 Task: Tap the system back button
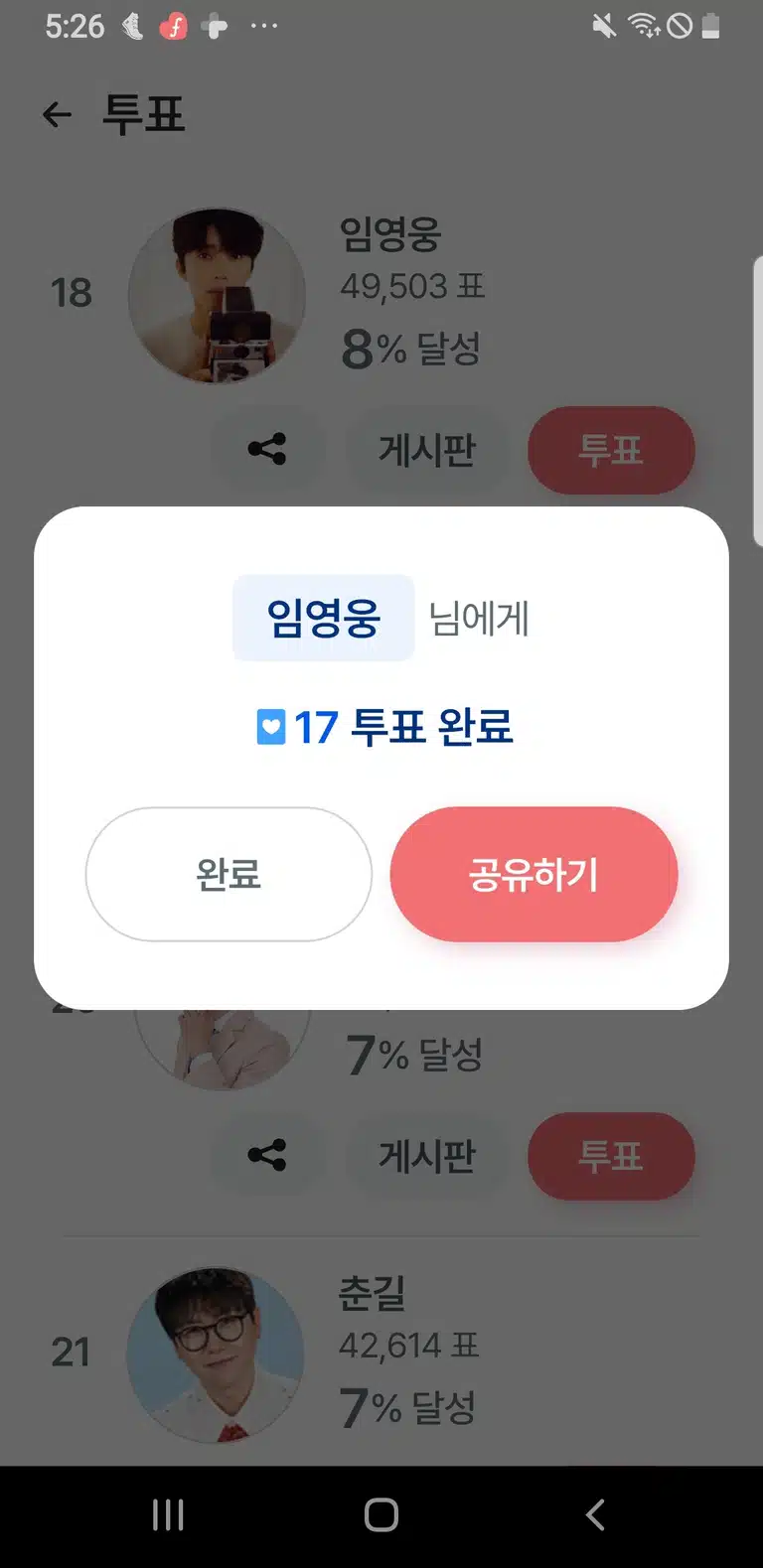coord(595,1515)
